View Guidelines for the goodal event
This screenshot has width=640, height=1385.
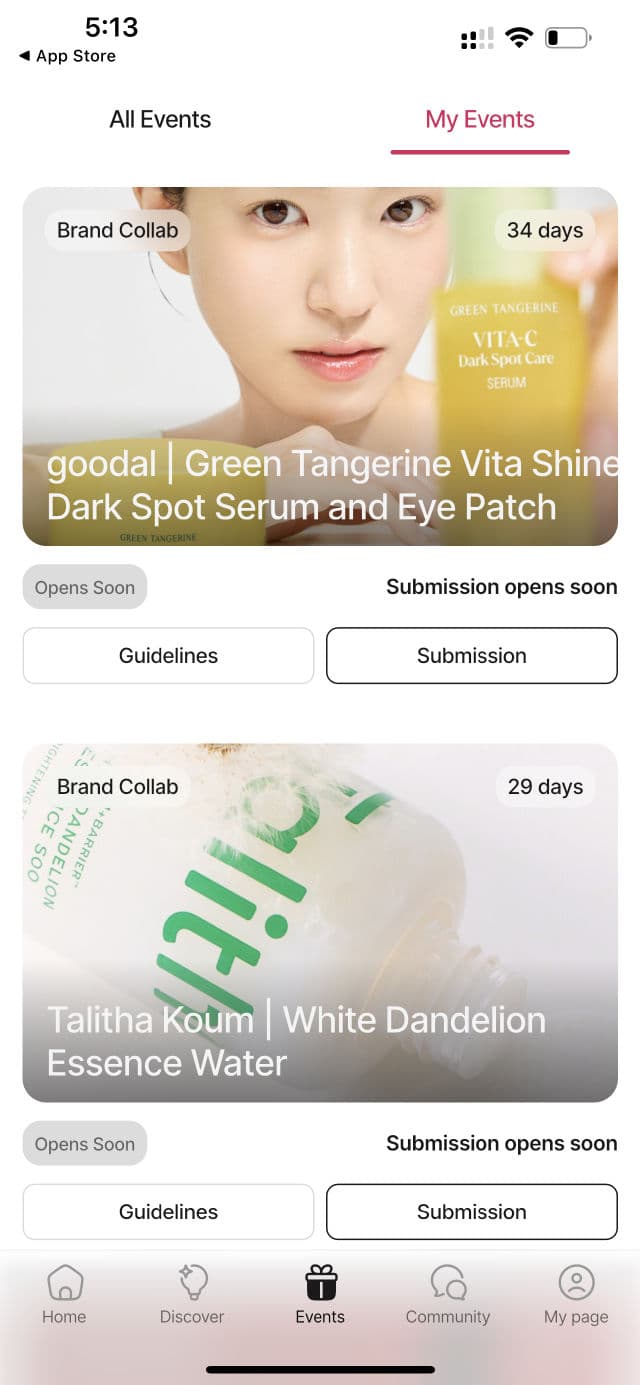click(x=168, y=656)
